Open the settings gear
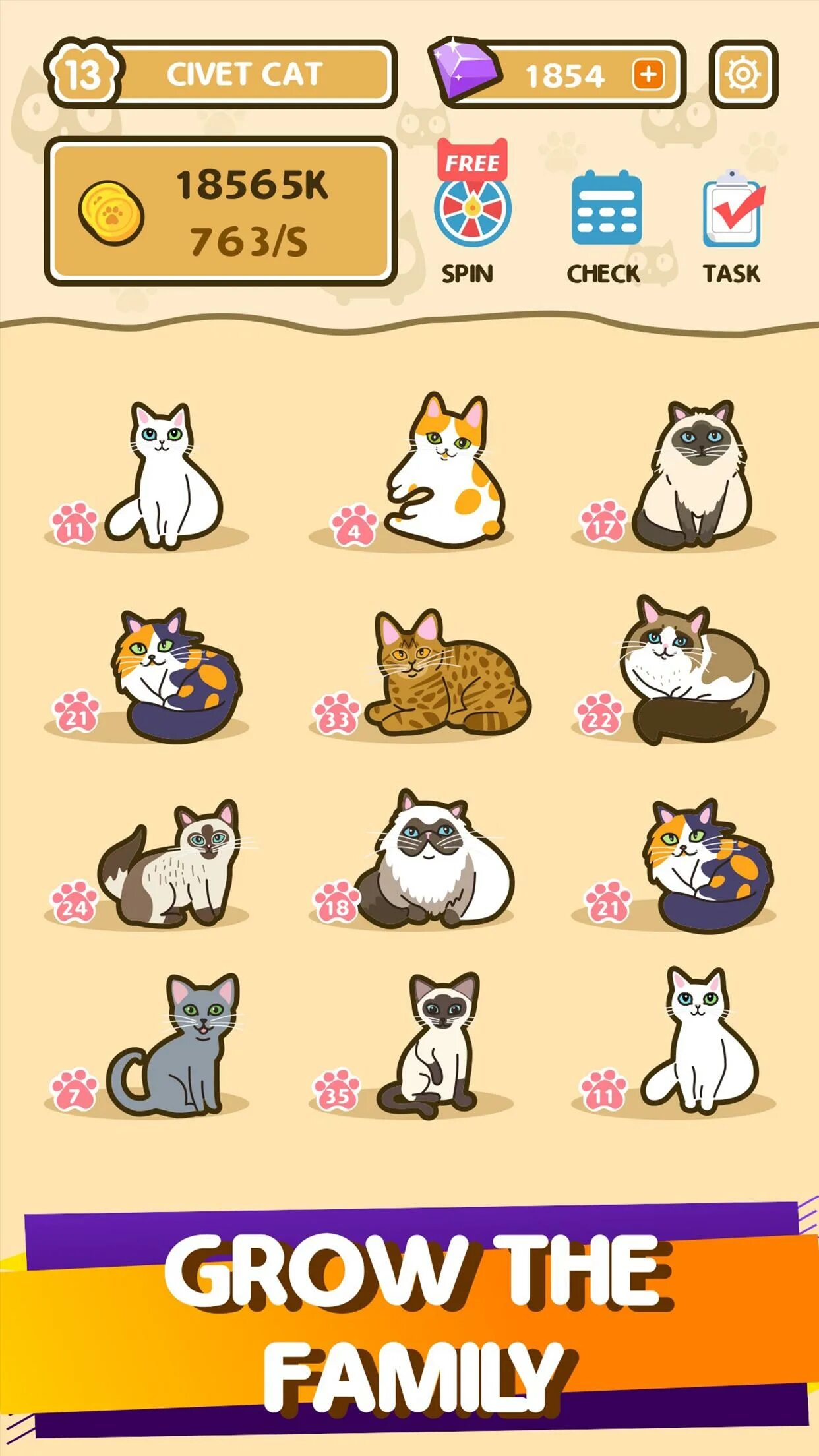Screen dimensions: 819x1456 point(743,74)
